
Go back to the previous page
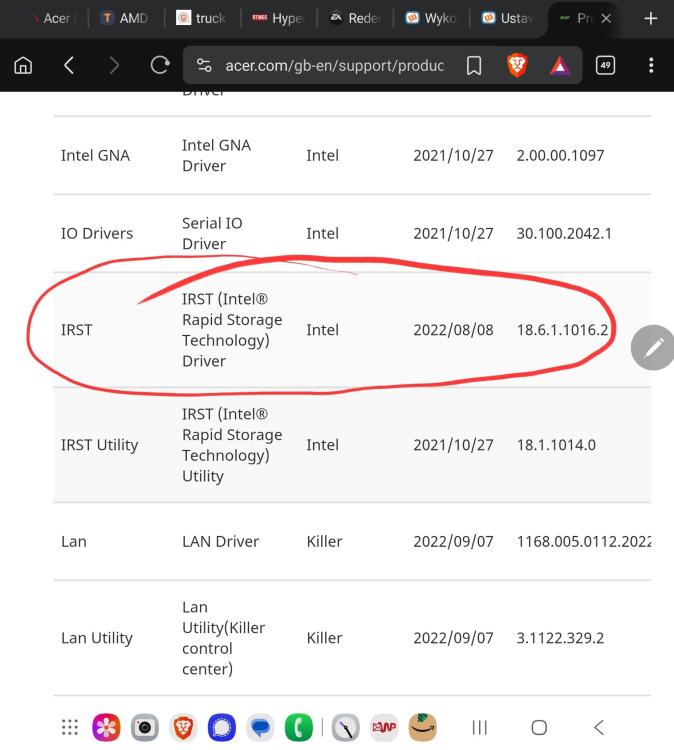coord(69,67)
